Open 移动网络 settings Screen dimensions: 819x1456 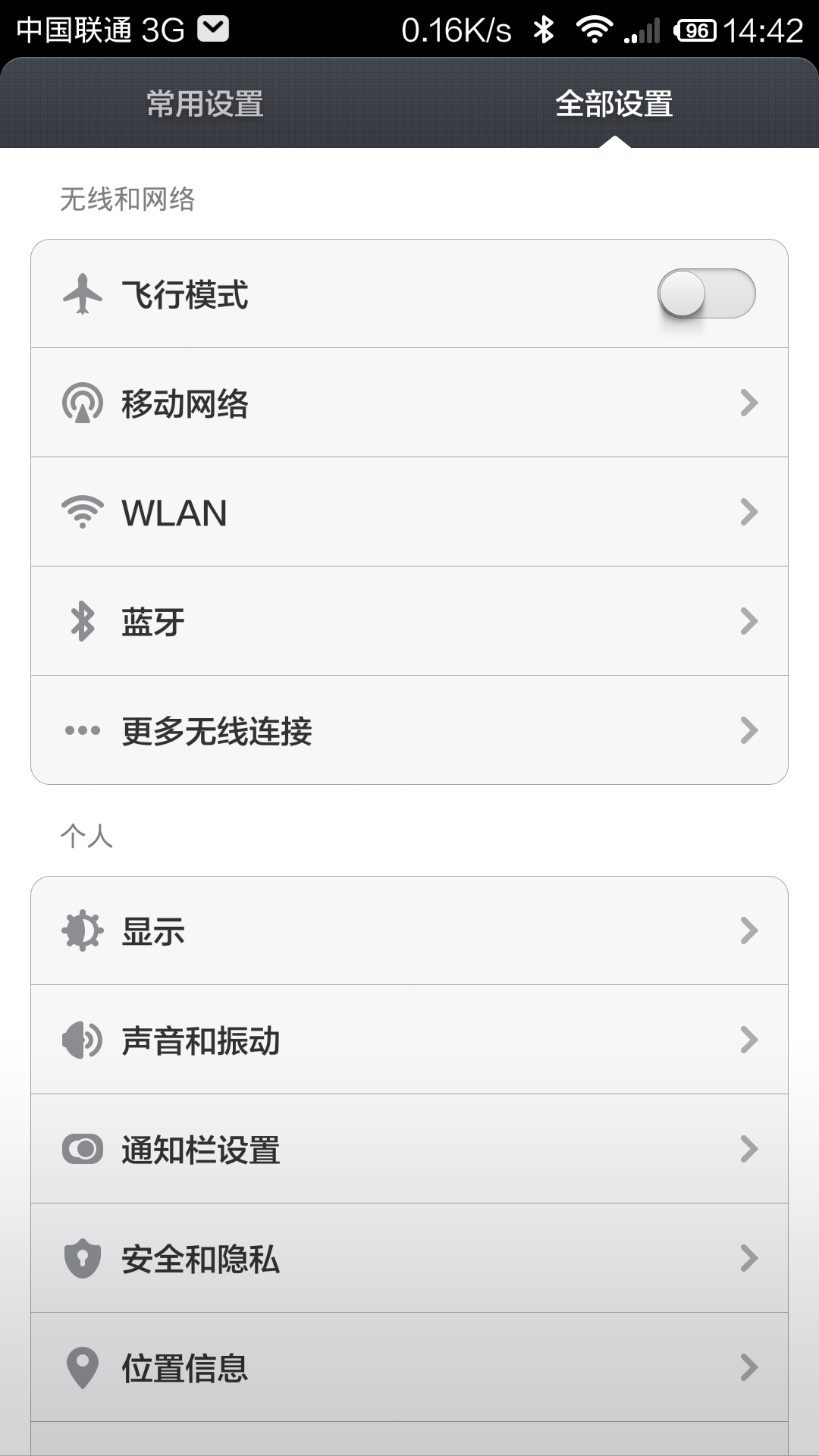[x=409, y=403]
